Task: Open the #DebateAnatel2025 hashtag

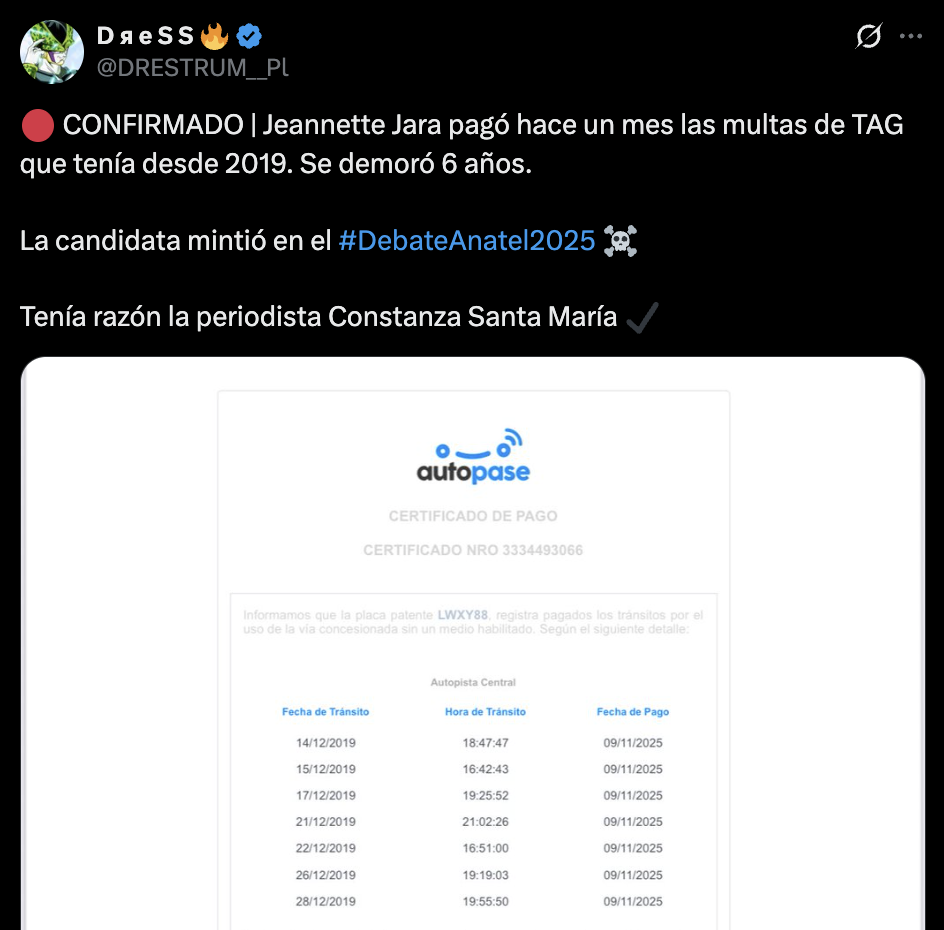Action: pos(466,241)
